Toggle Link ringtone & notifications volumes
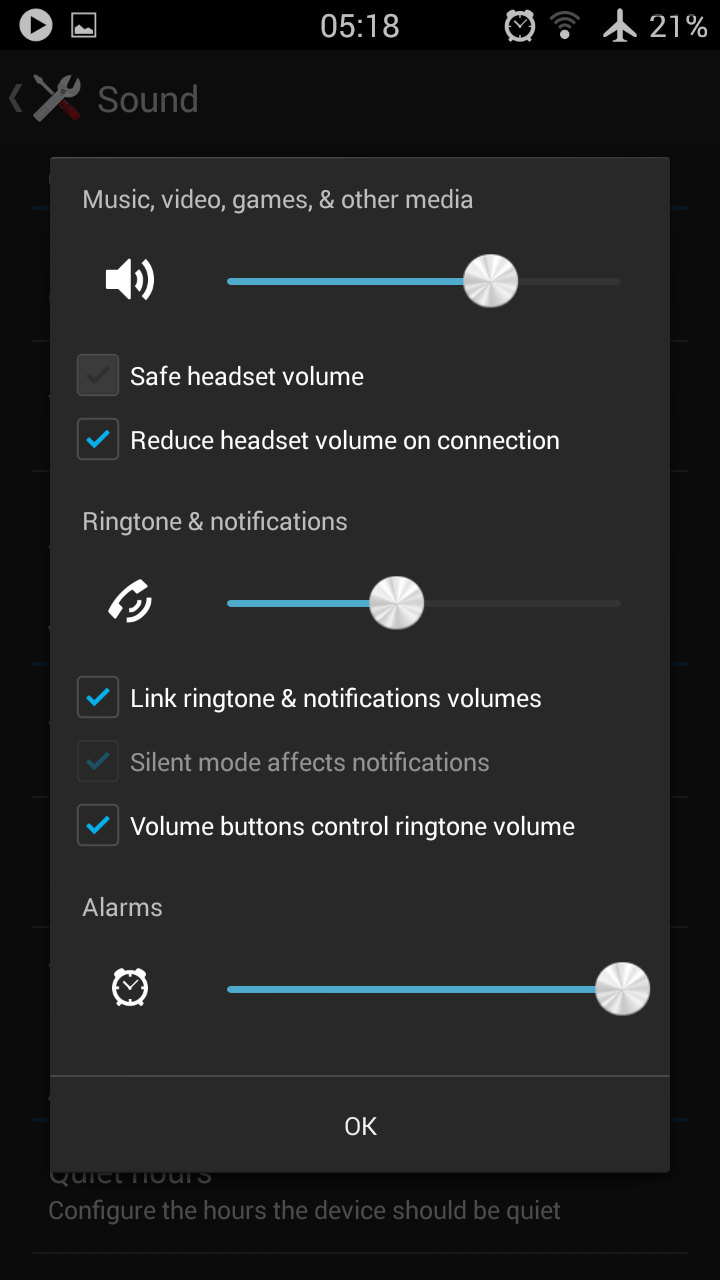 (98, 698)
